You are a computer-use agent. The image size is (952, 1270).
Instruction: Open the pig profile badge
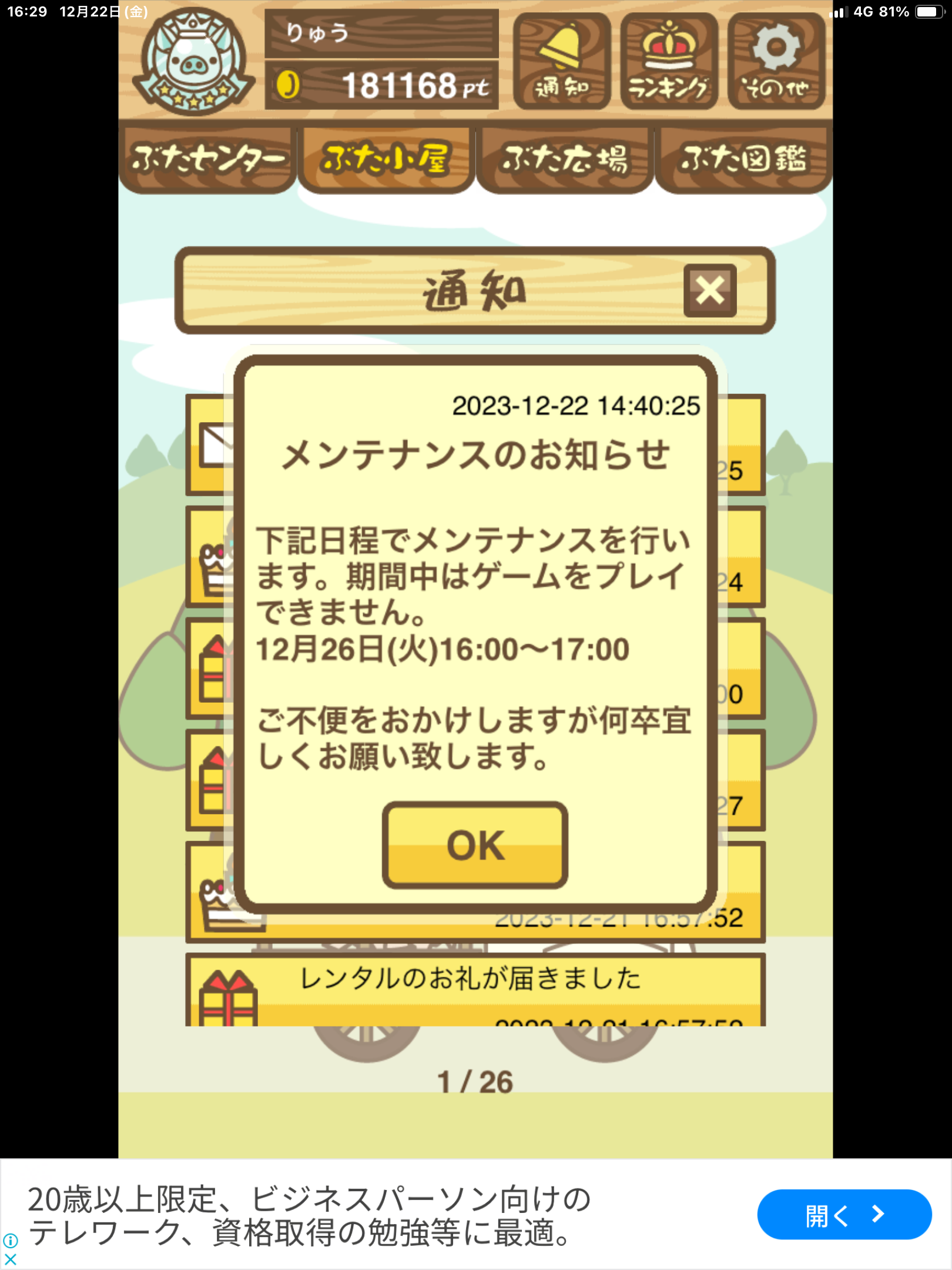(193, 62)
